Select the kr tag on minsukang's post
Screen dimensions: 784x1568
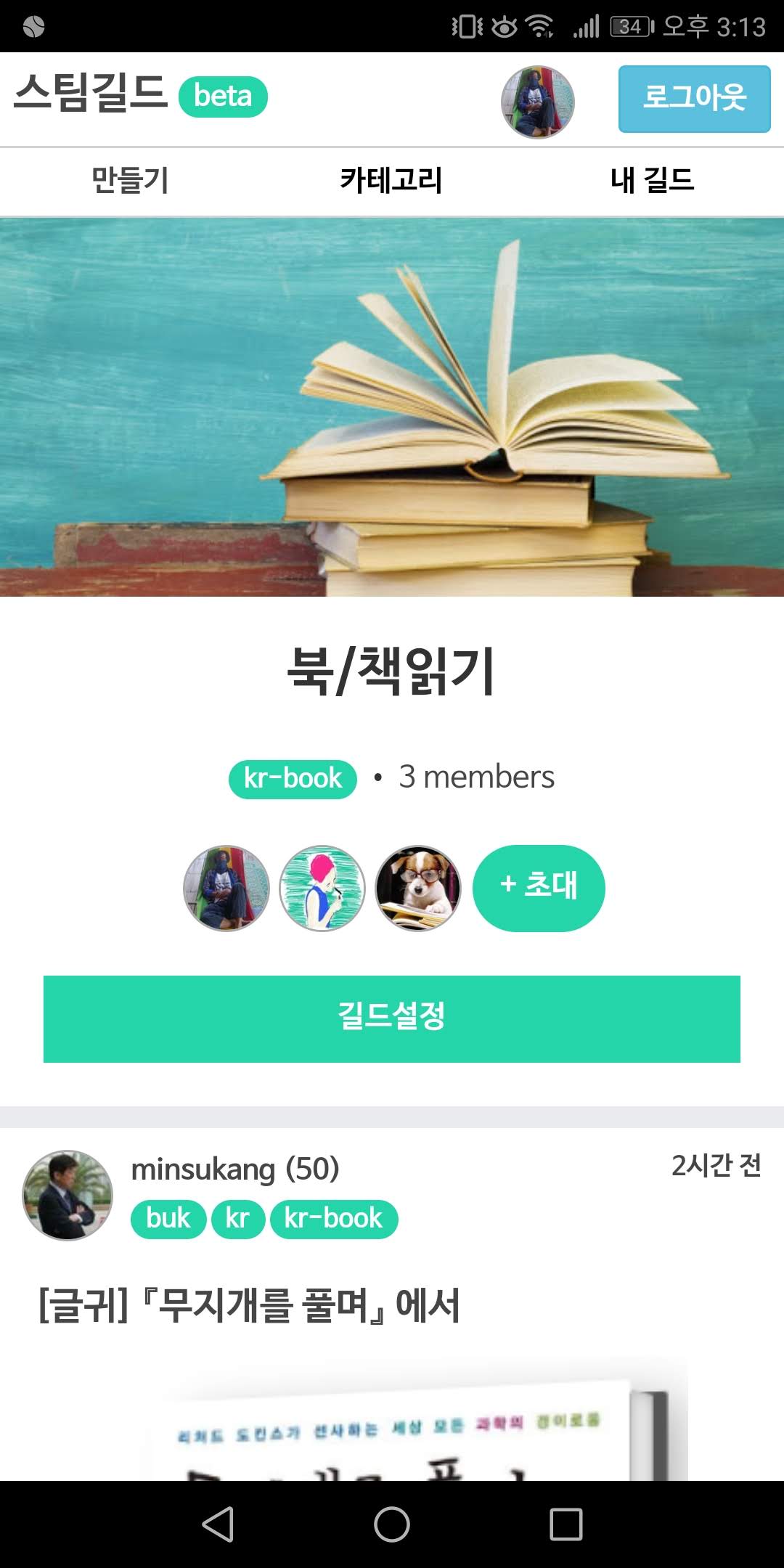point(237,1219)
